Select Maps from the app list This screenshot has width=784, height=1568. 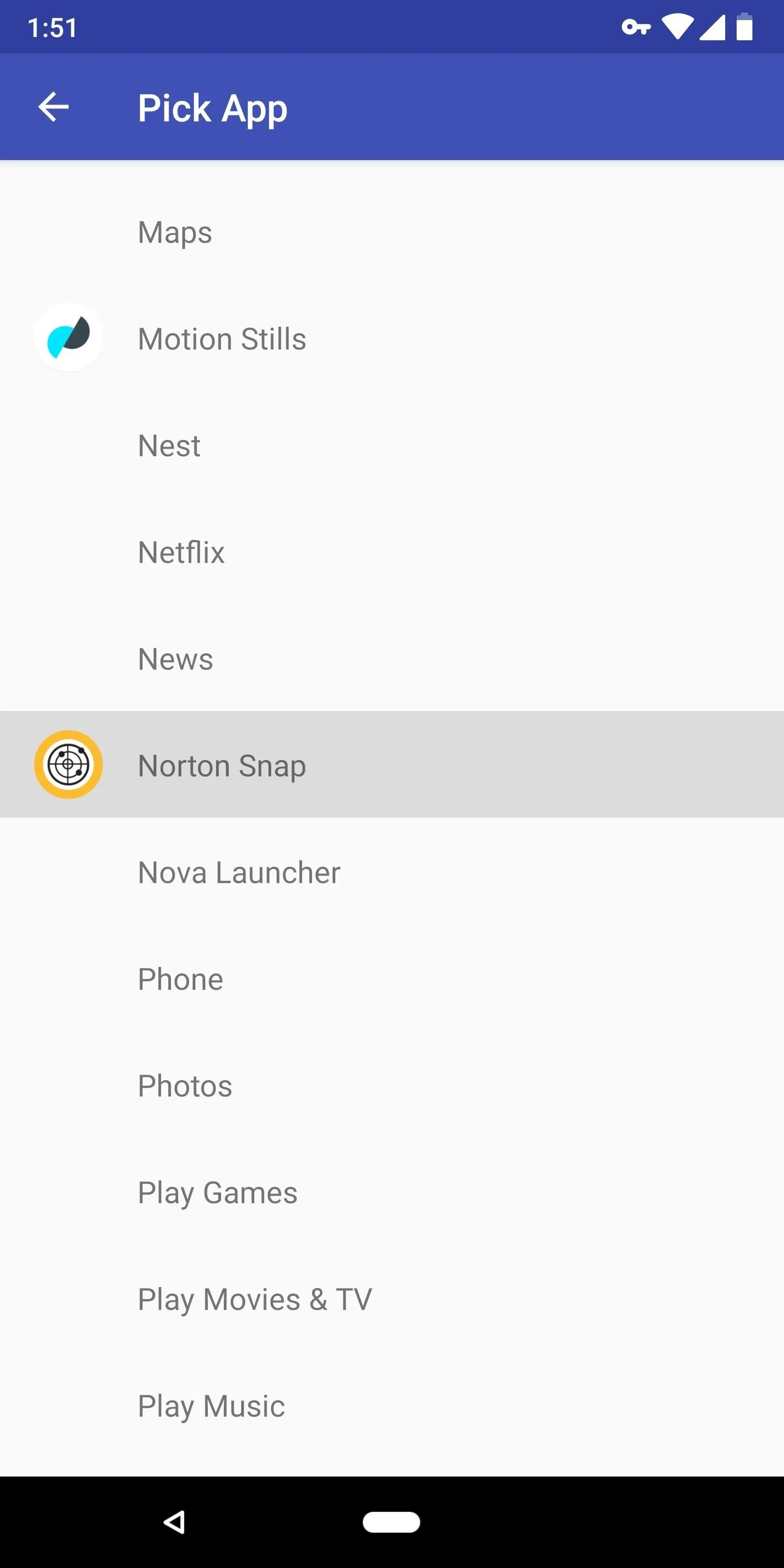(x=392, y=232)
